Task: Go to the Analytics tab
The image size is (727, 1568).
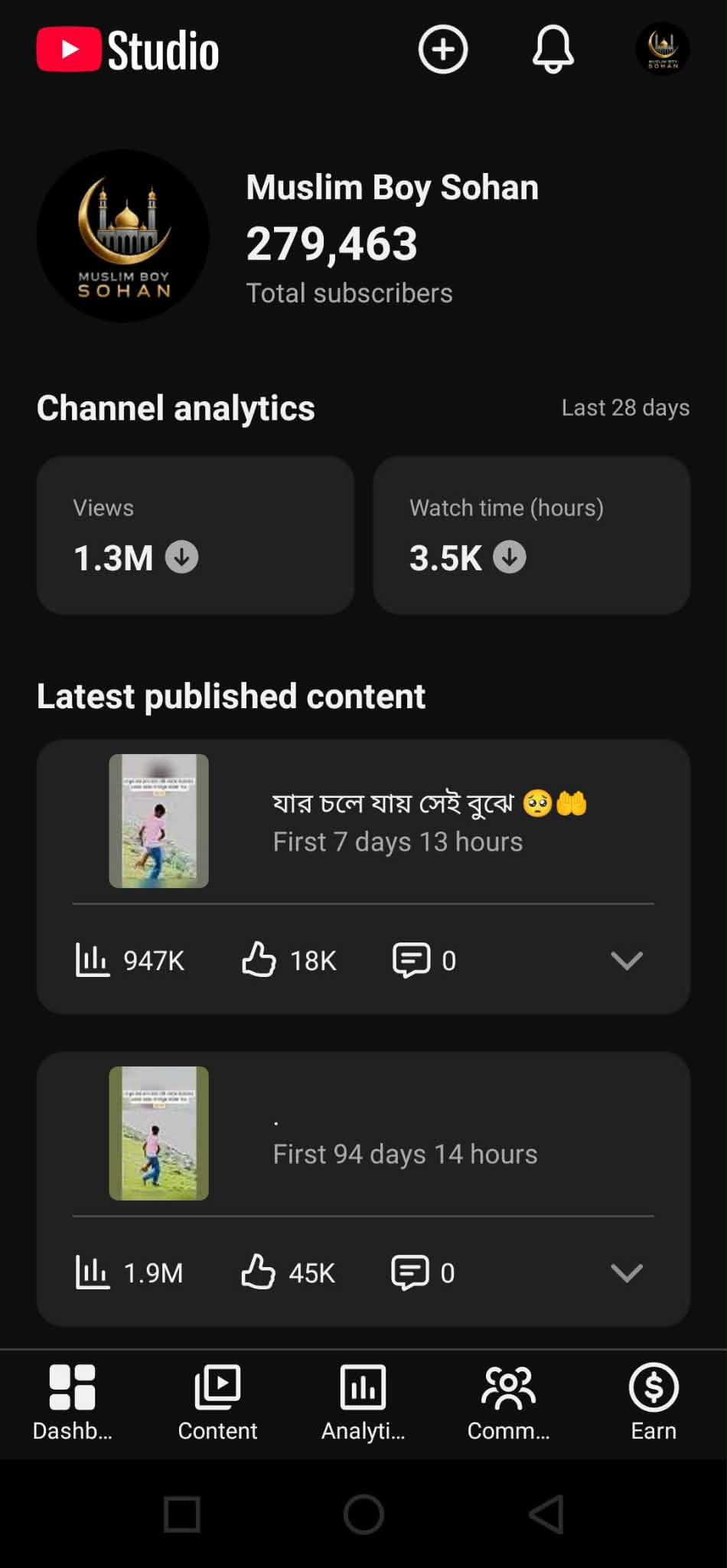Action: pos(363,1403)
